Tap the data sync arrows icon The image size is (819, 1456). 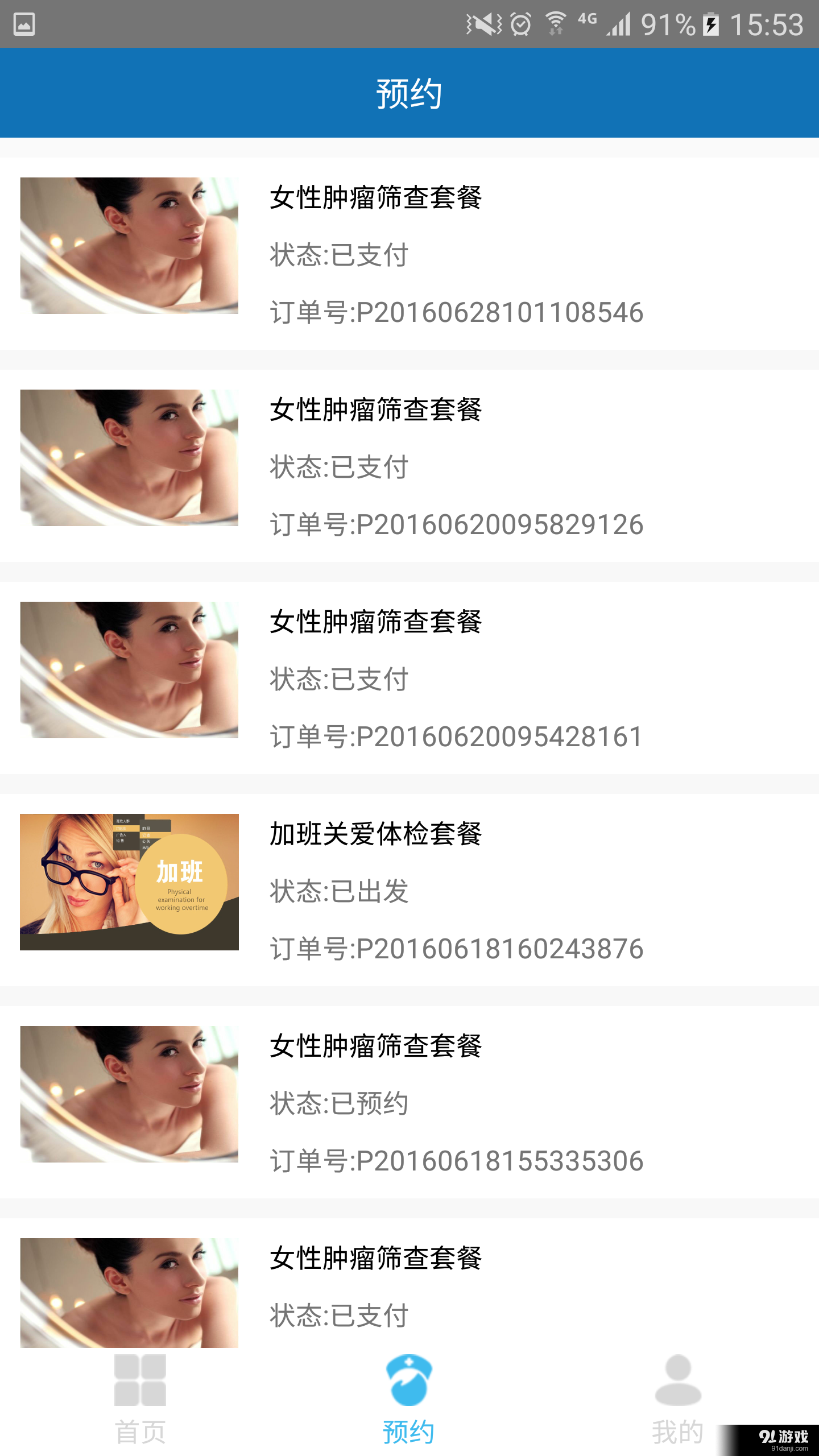(x=555, y=31)
